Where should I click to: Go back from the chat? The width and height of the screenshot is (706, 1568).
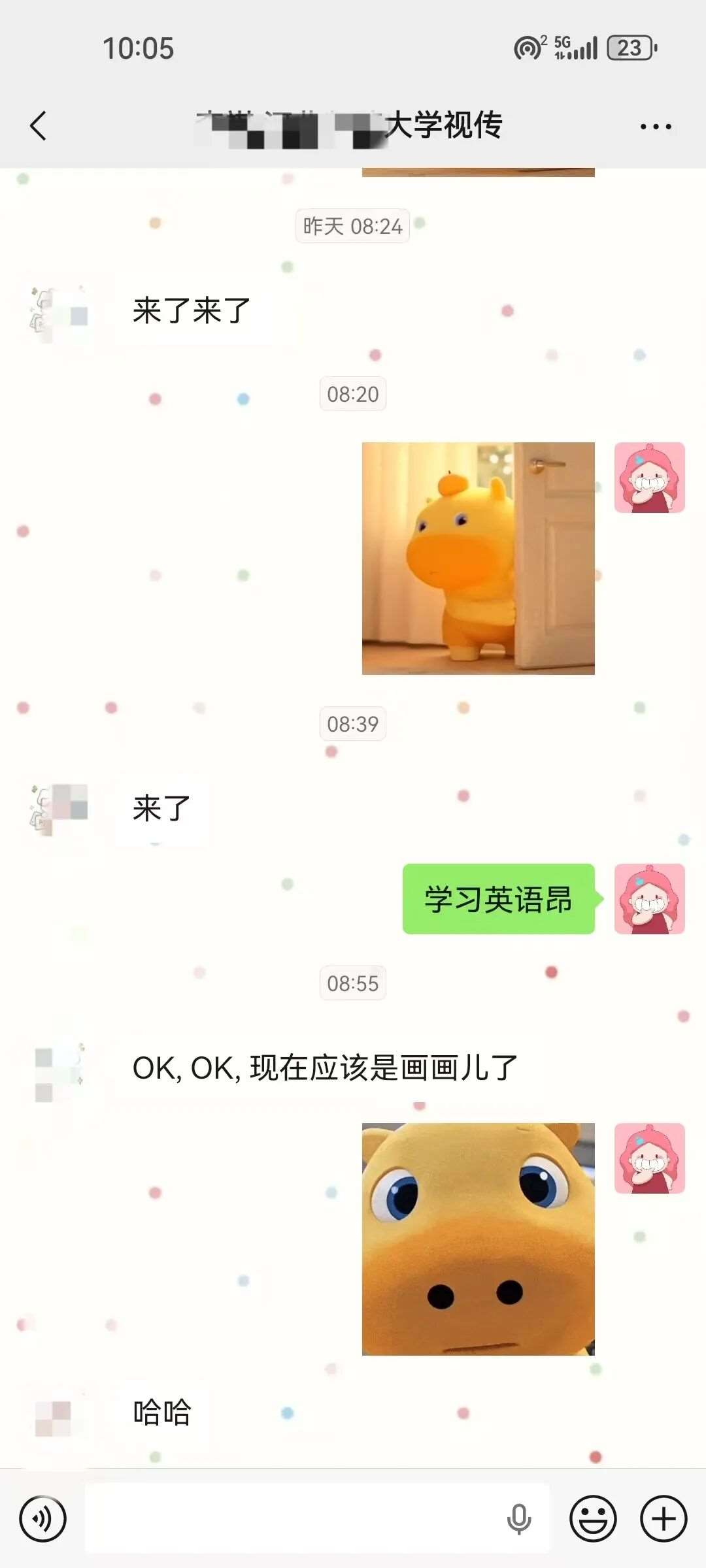[39, 125]
